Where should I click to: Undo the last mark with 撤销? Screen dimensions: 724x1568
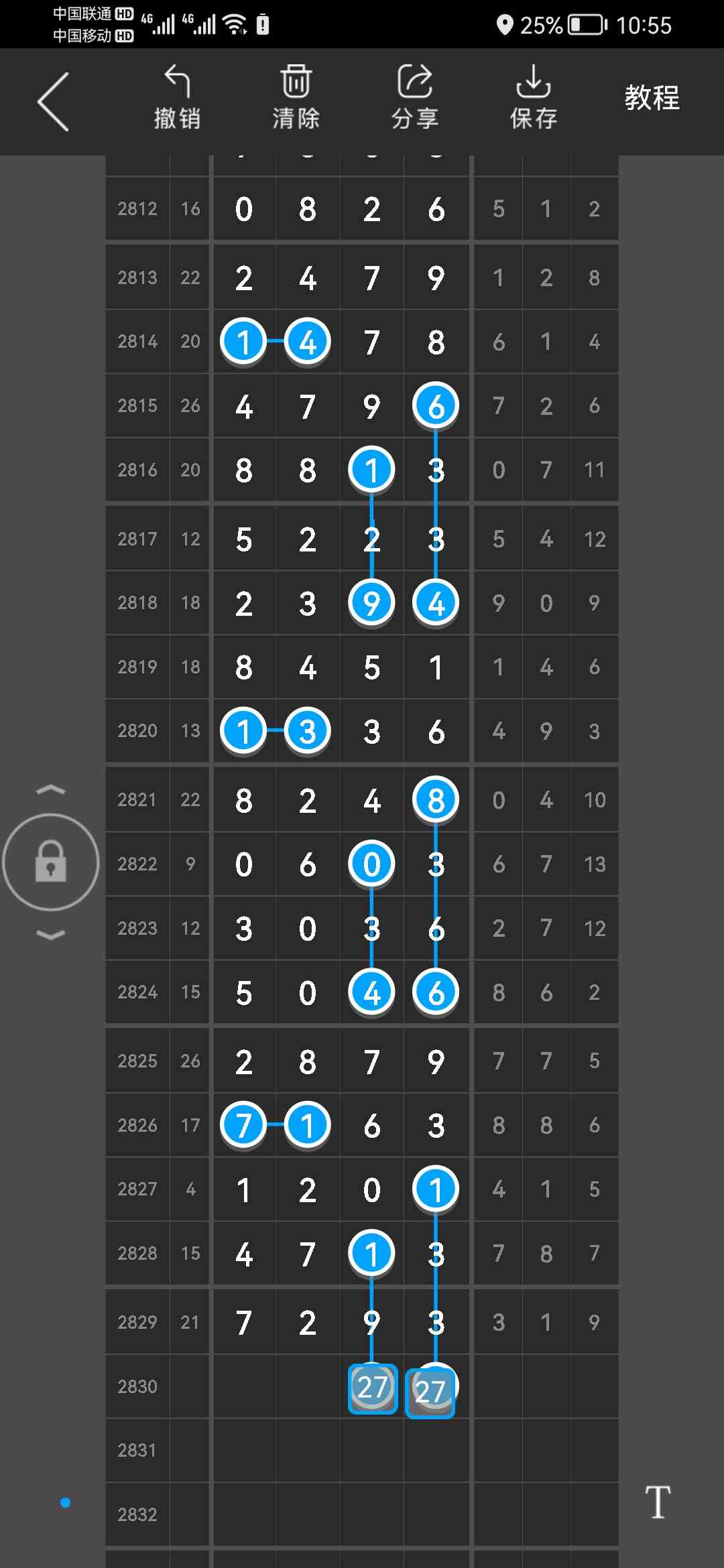click(177, 98)
